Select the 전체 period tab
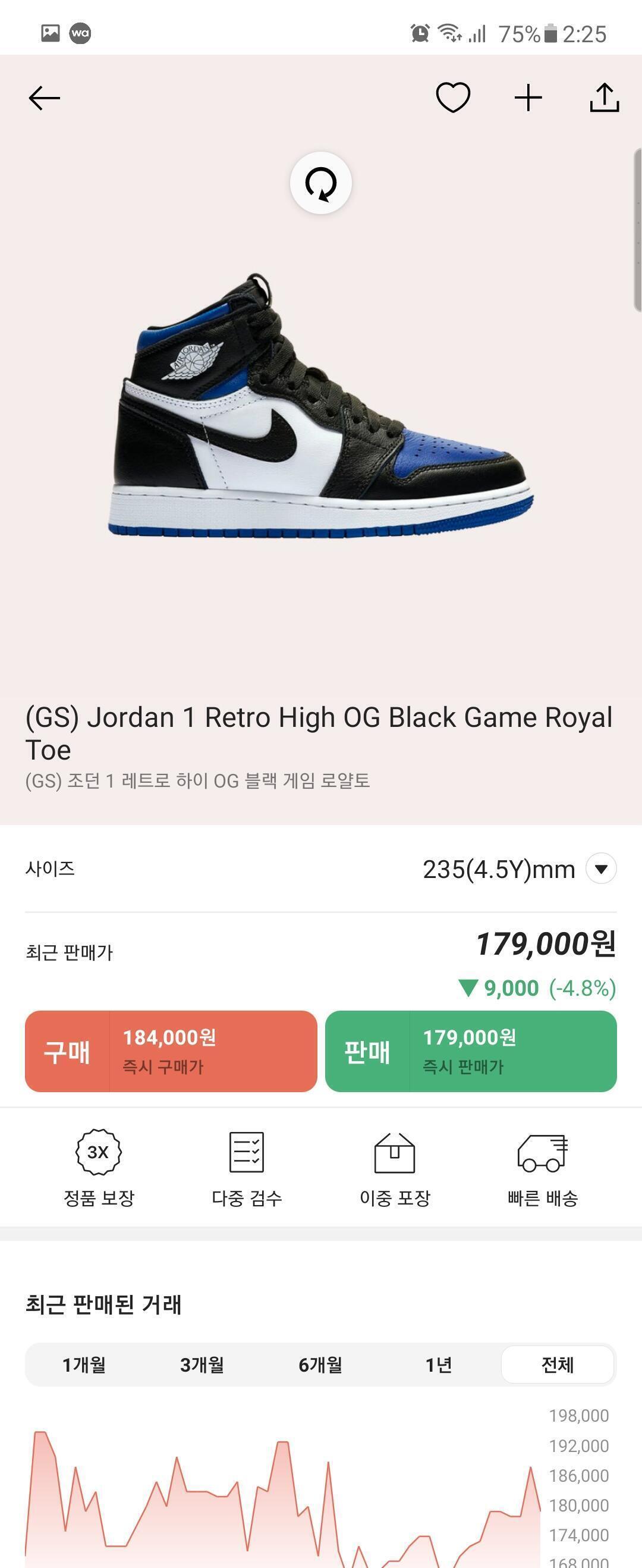Viewport: 642px width, 1568px height. coord(558,1365)
